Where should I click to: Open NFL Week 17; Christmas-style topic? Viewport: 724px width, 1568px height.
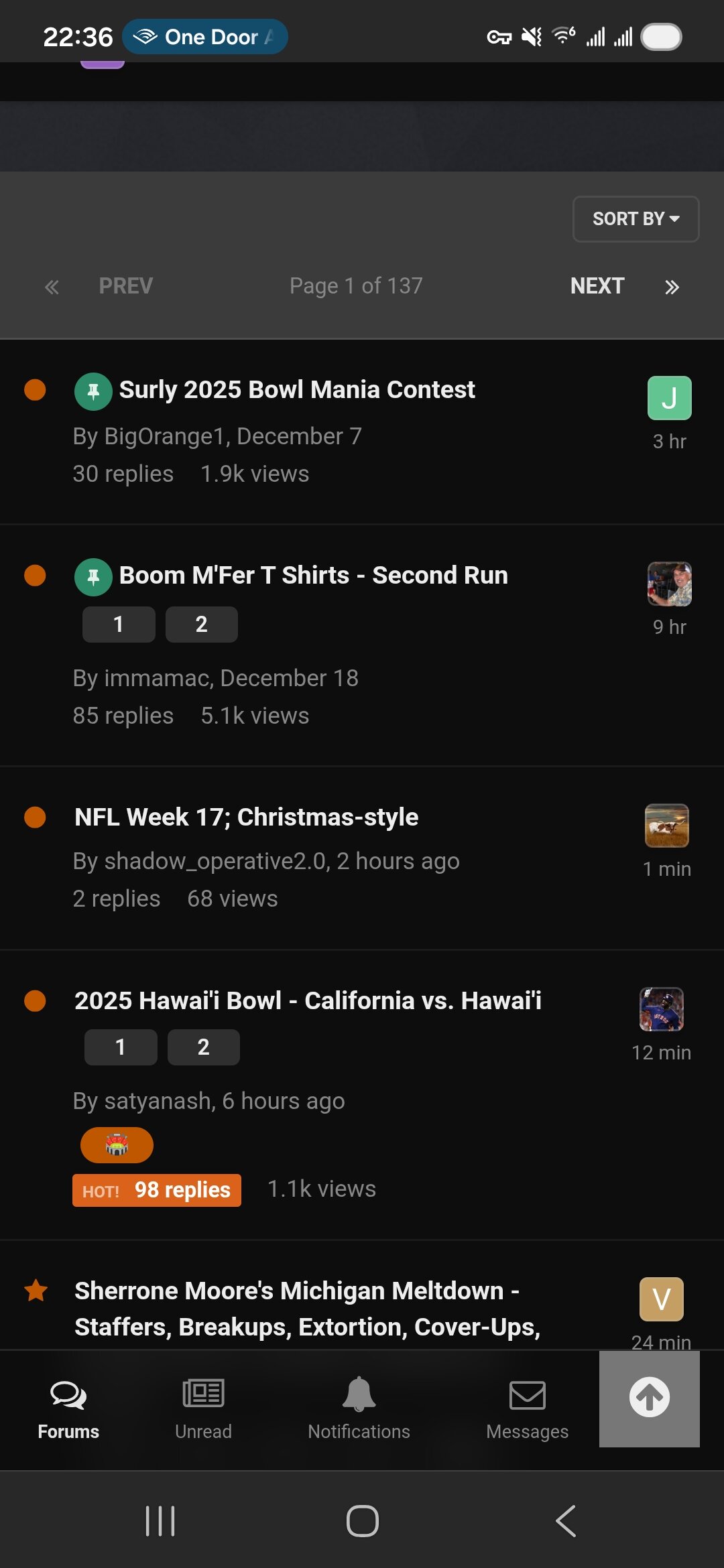click(246, 818)
